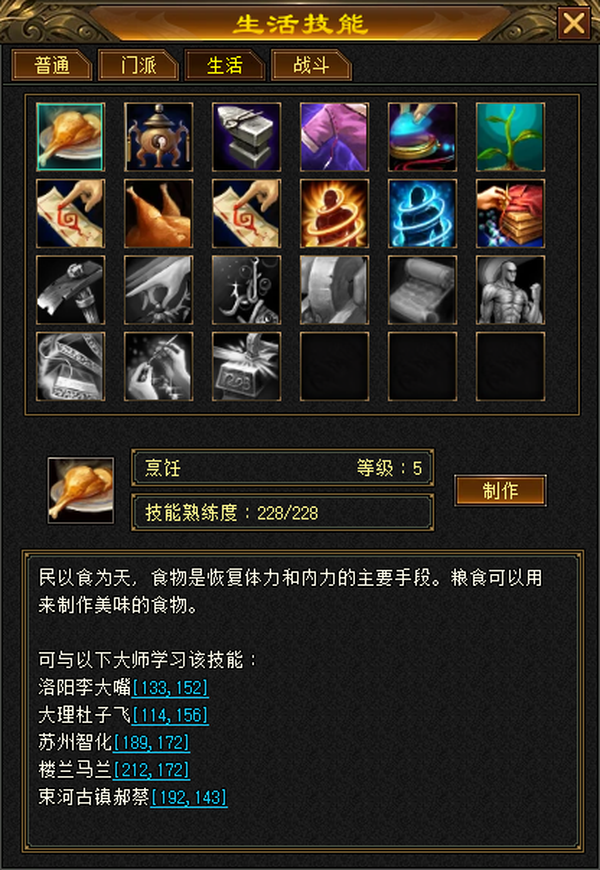
Task: Select the greyed-out fishing hook skill icon
Action: 246,290
